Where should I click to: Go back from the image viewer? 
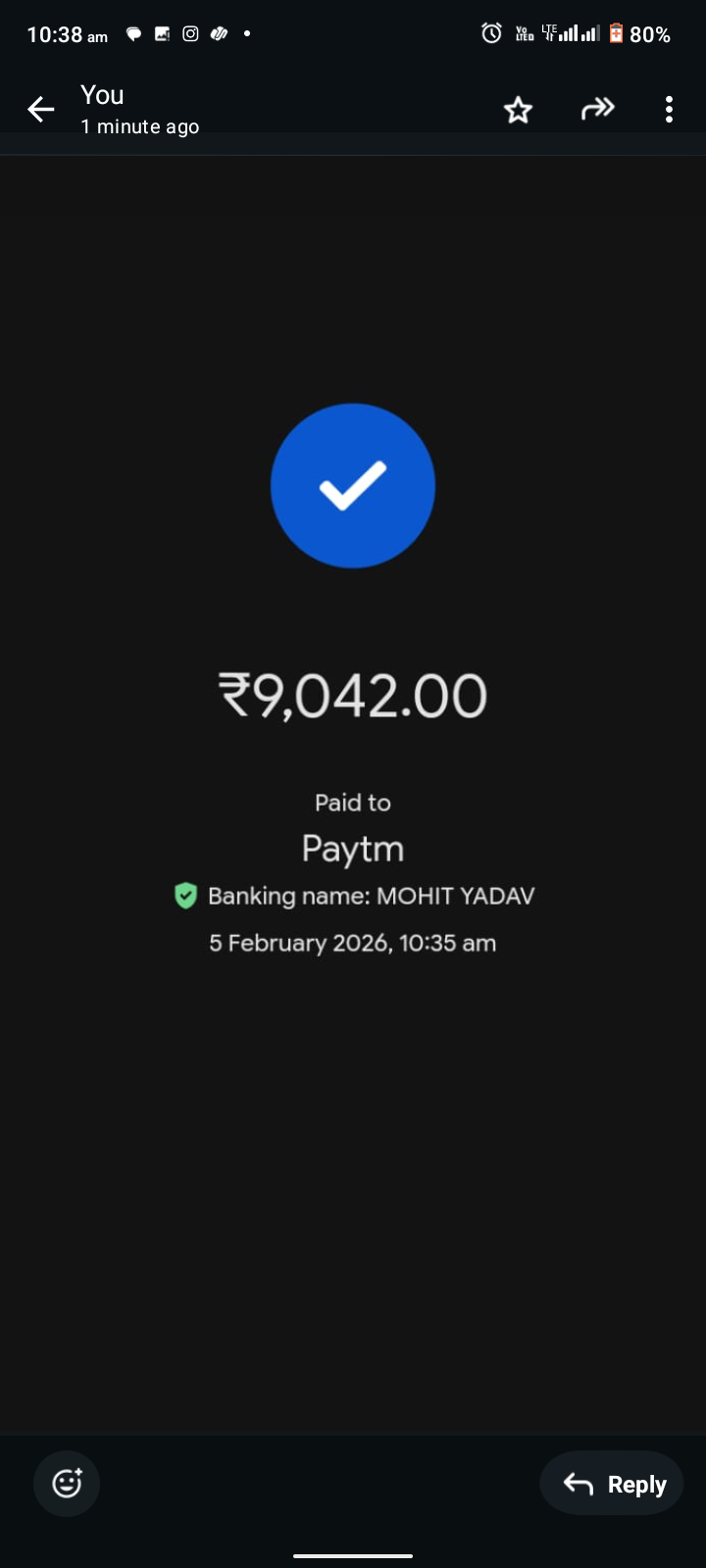tap(41, 110)
